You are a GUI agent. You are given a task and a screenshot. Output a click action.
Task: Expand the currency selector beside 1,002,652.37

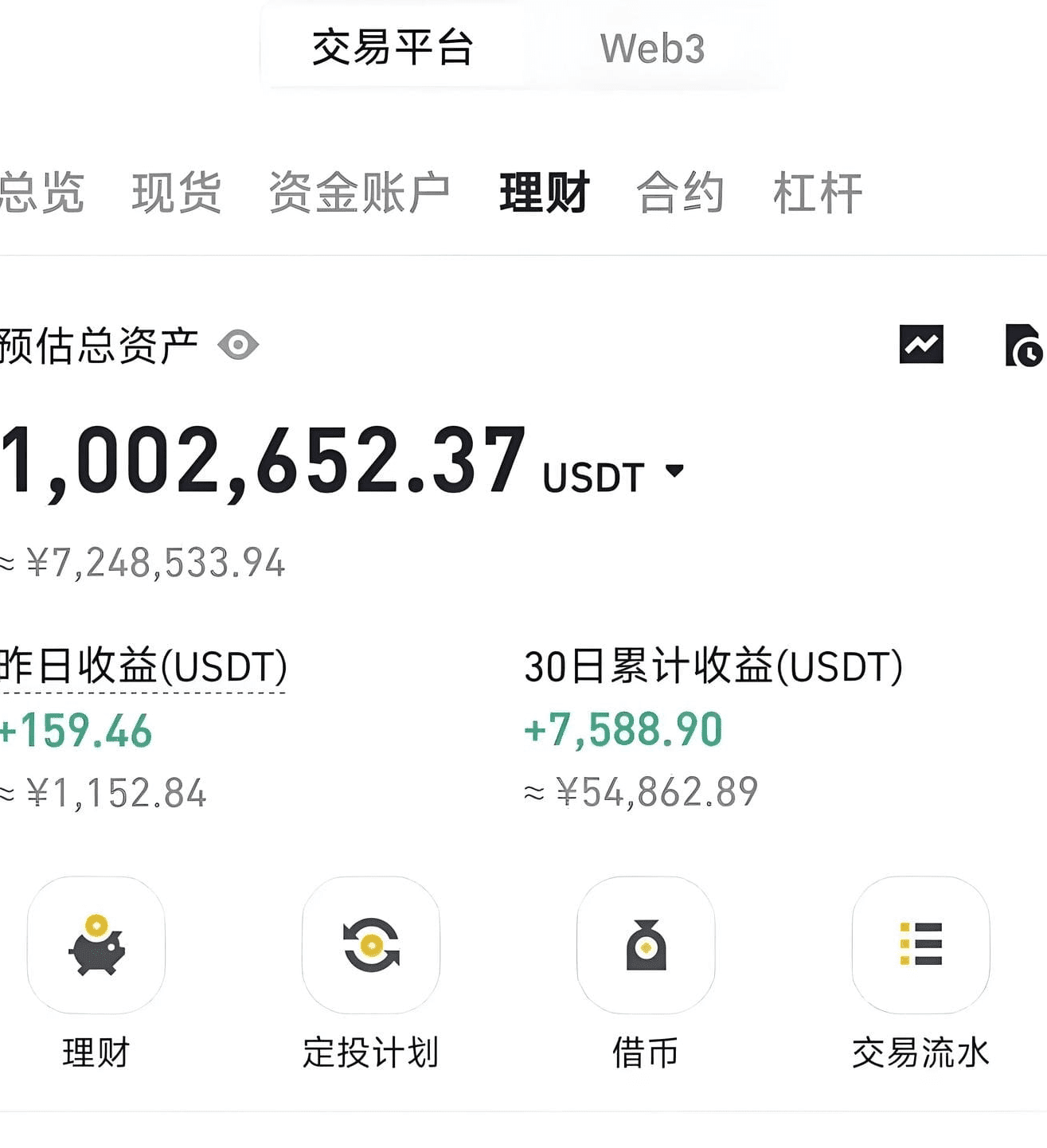(674, 471)
